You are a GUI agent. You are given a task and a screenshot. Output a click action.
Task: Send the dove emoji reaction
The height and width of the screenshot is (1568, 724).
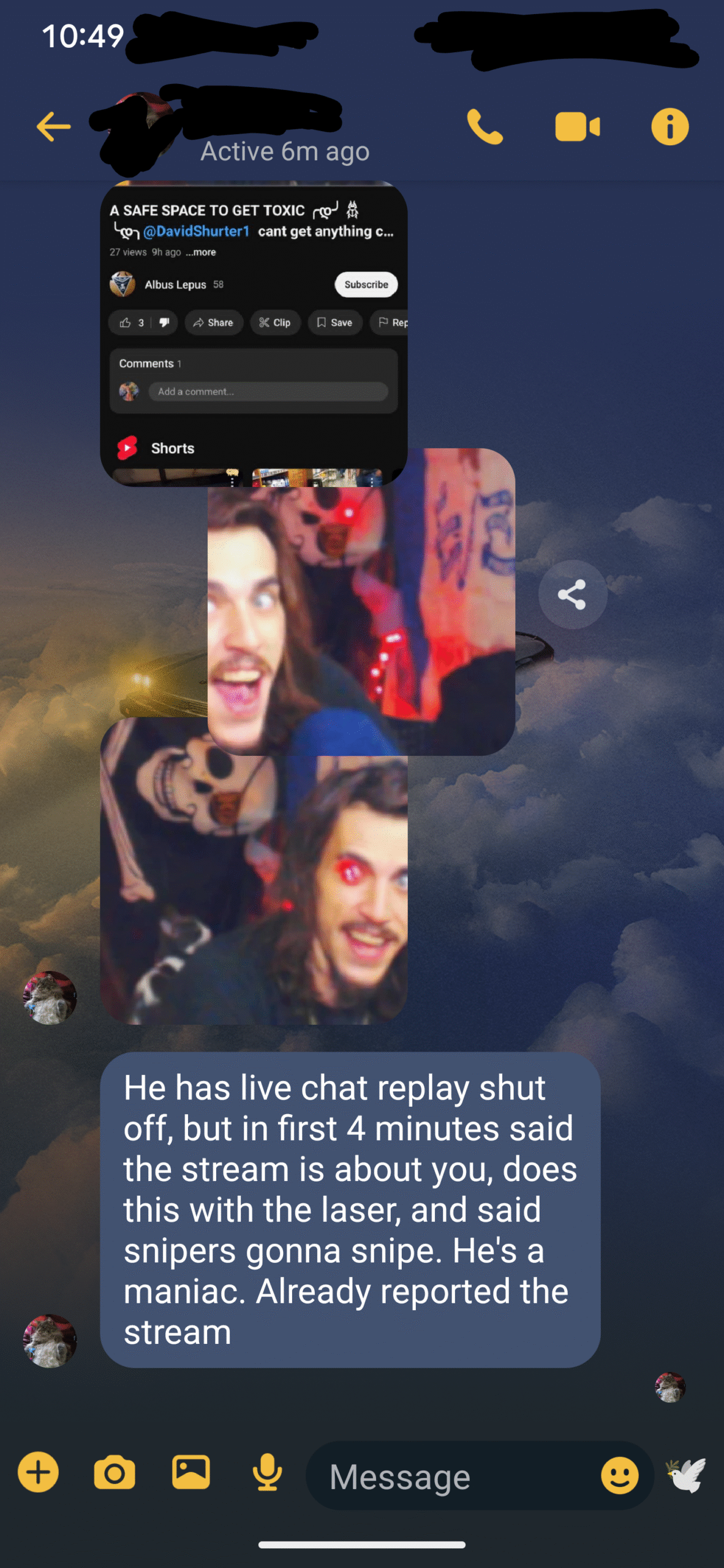pos(687,1475)
